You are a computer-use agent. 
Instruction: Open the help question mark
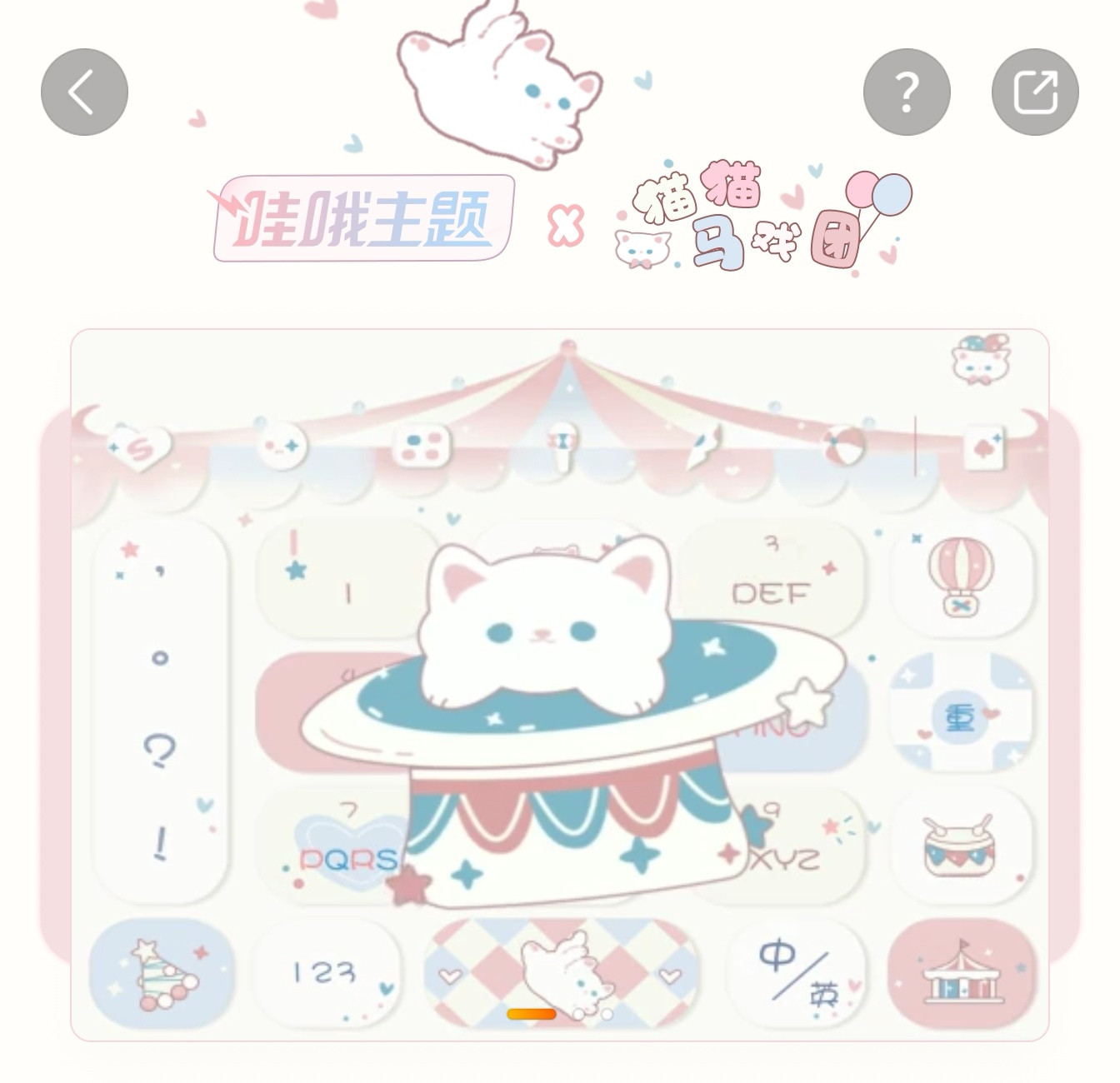click(907, 92)
